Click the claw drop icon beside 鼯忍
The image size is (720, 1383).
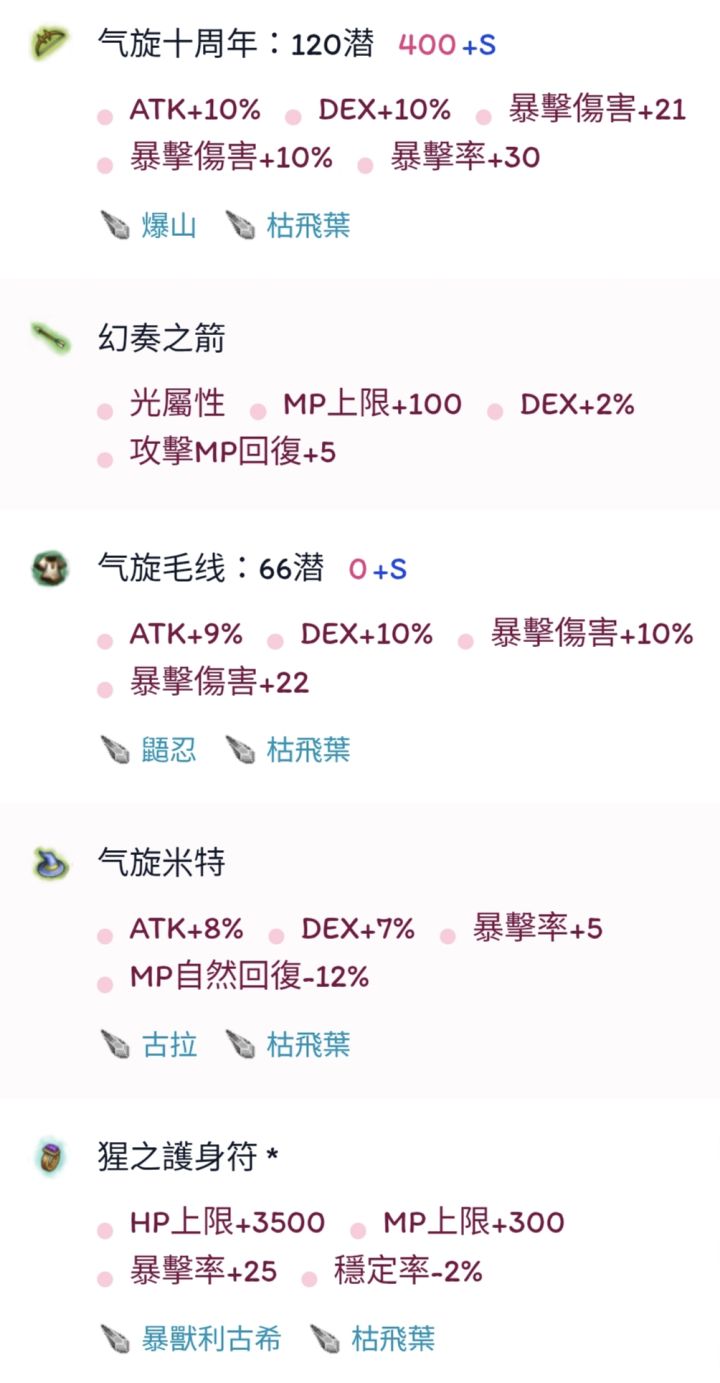click(113, 750)
